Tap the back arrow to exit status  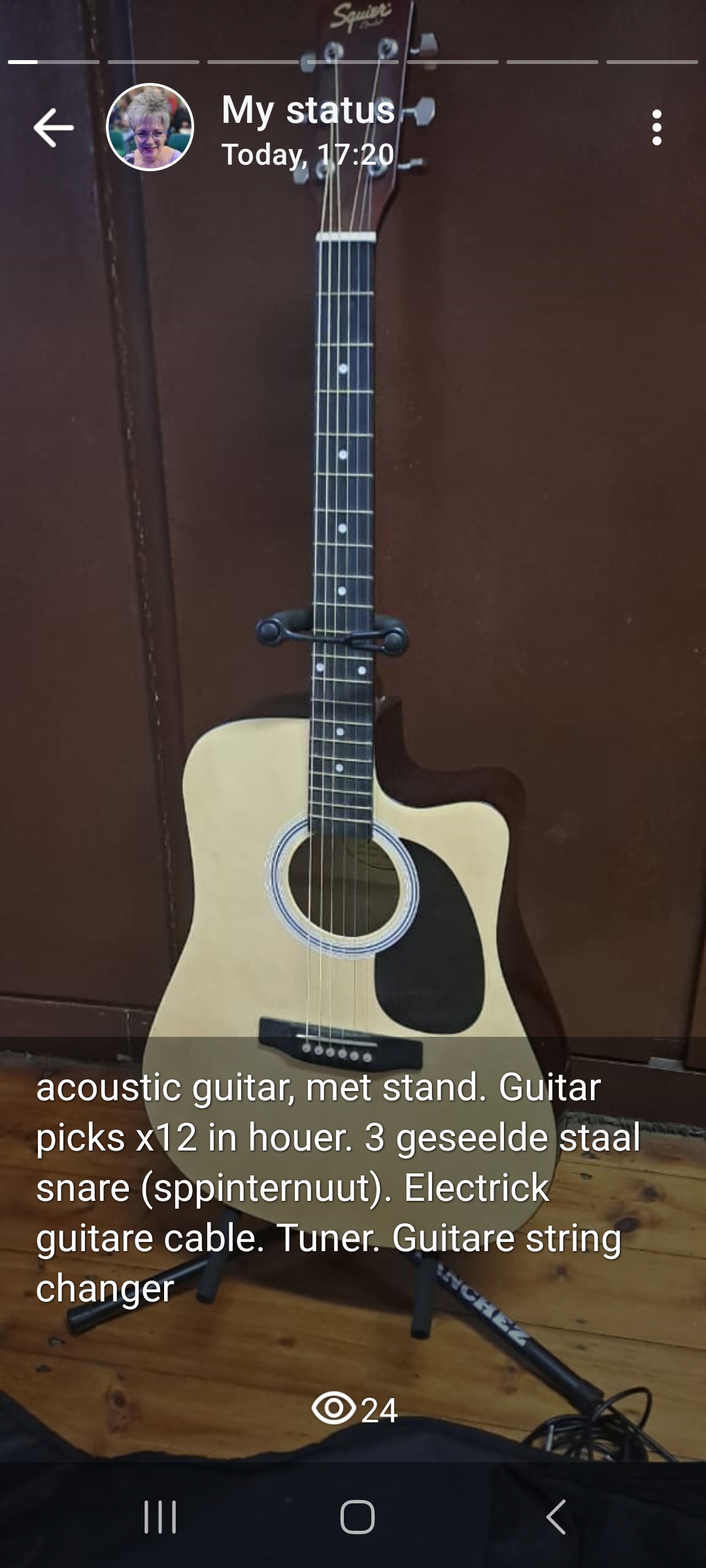(54, 127)
